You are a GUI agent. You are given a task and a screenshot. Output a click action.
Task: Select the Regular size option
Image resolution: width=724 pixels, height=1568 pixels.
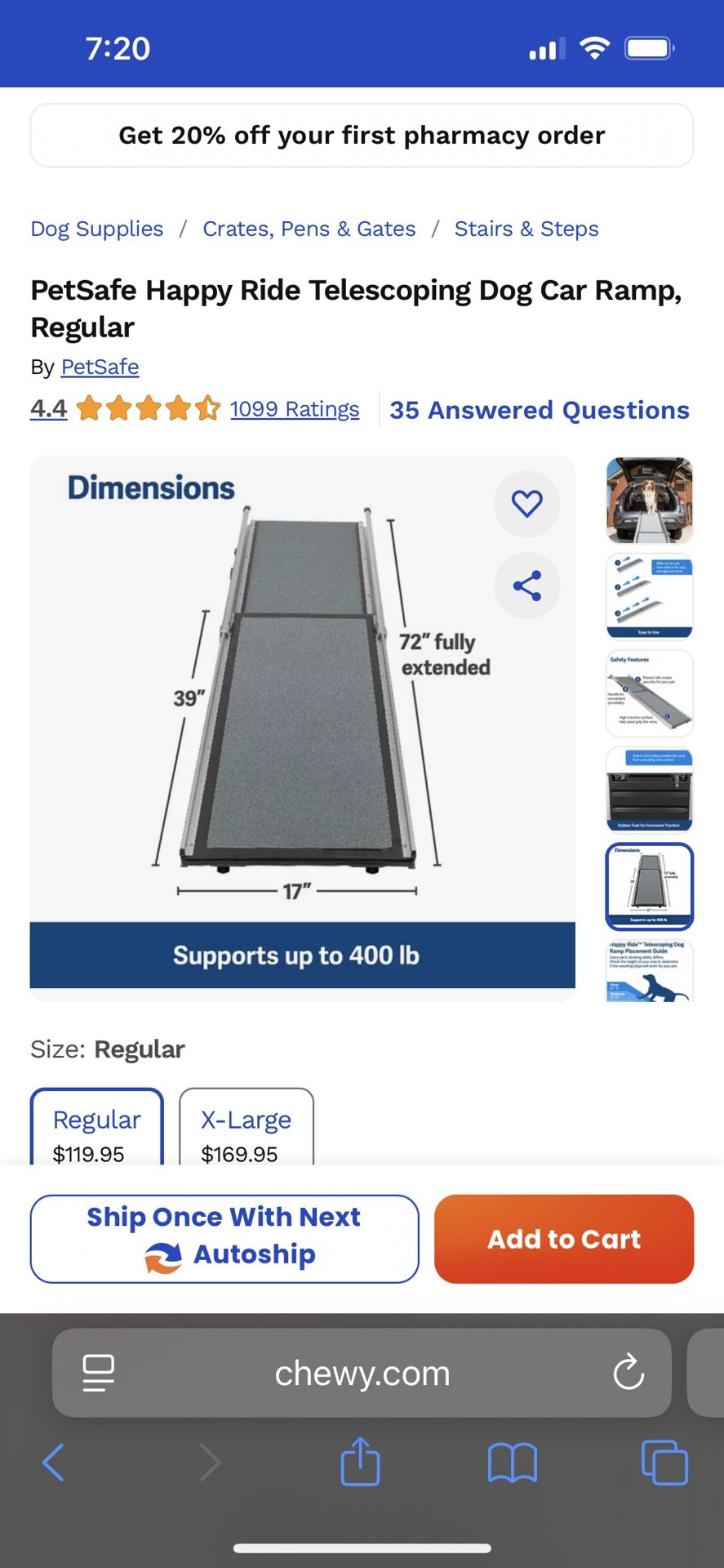tap(95, 1133)
